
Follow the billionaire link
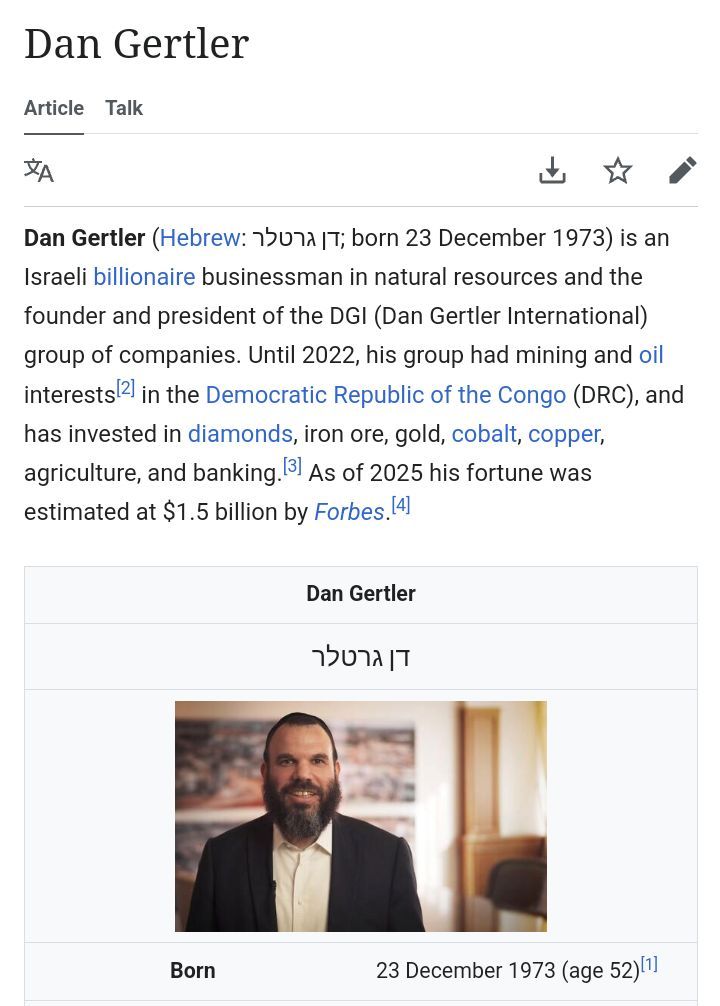[x=144, y=277]
